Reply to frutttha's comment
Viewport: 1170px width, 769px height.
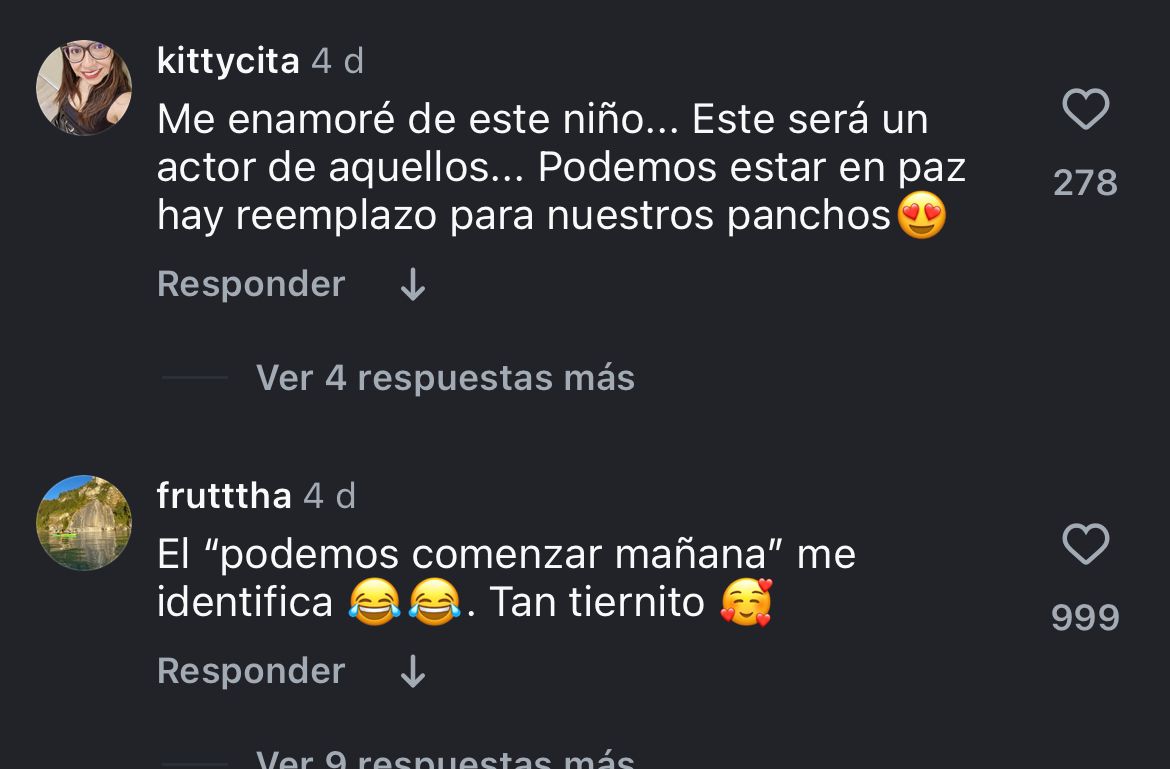pos(251,671)
